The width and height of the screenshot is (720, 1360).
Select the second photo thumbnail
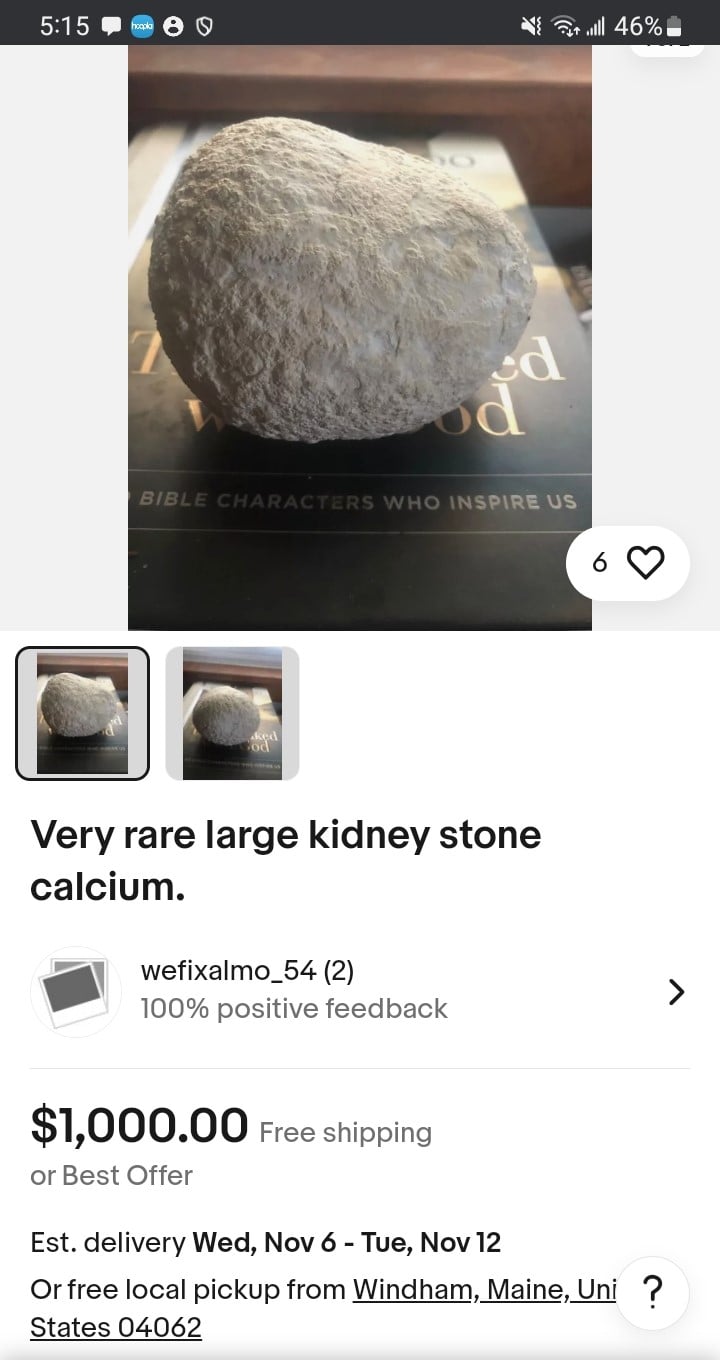(x=232, y=713)
